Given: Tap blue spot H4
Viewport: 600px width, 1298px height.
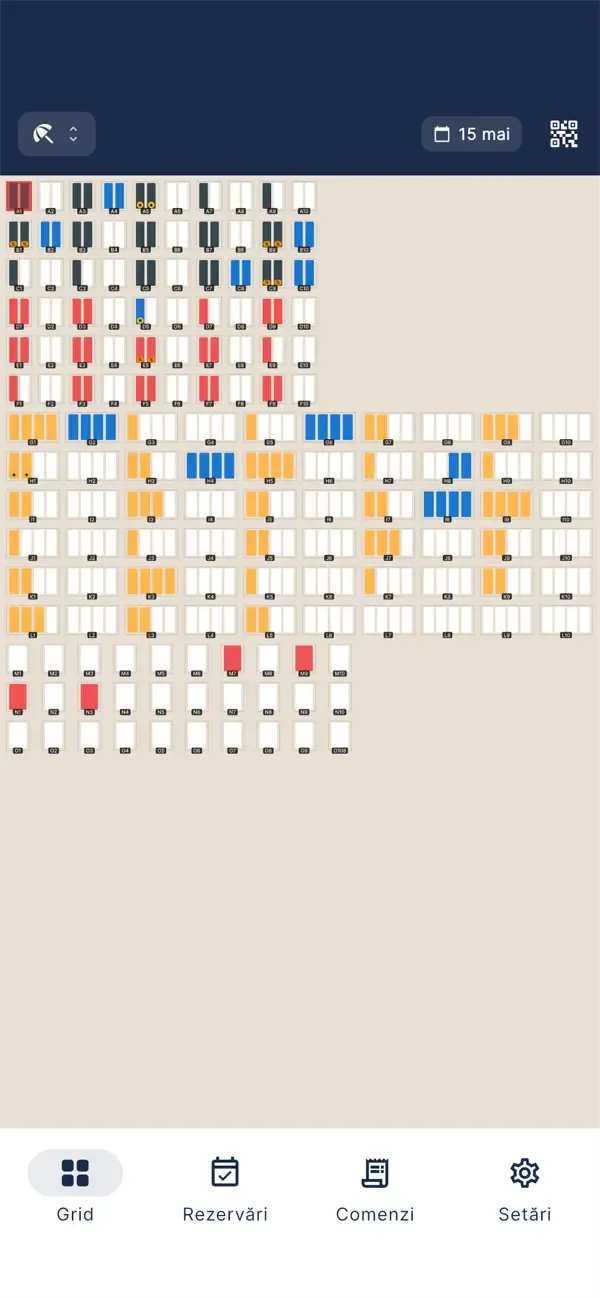Looking at the screenshot, I should 210,468.
